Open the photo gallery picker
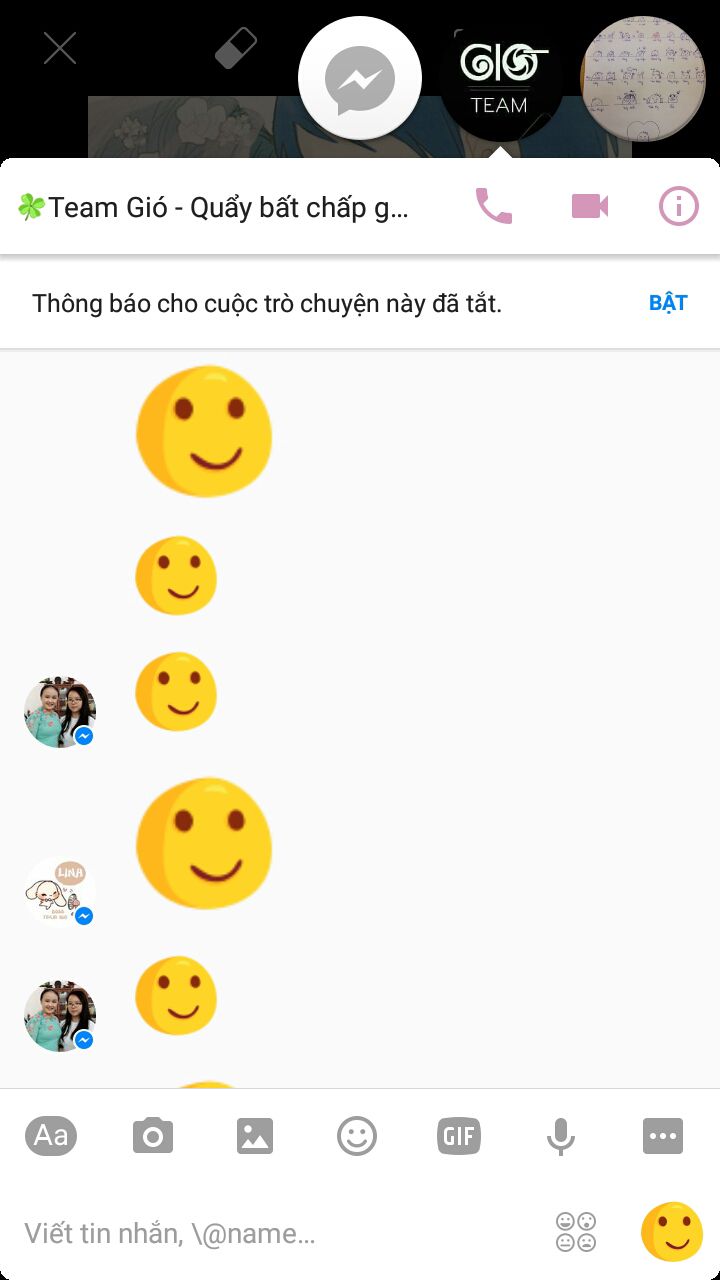Image resolution: width=720 pixels, height=1280 pixels. point(255,1136)
